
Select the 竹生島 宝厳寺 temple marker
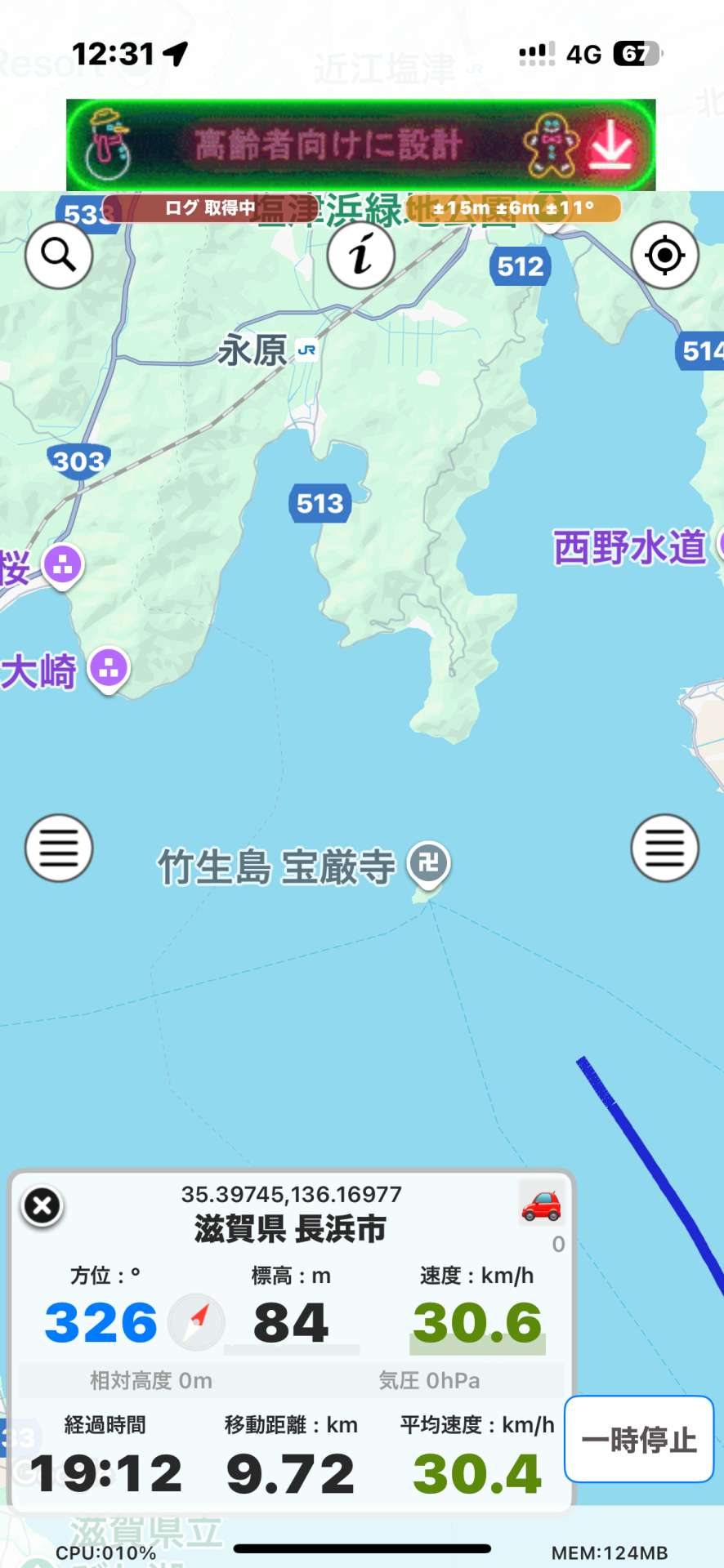(x=429, y=862)
